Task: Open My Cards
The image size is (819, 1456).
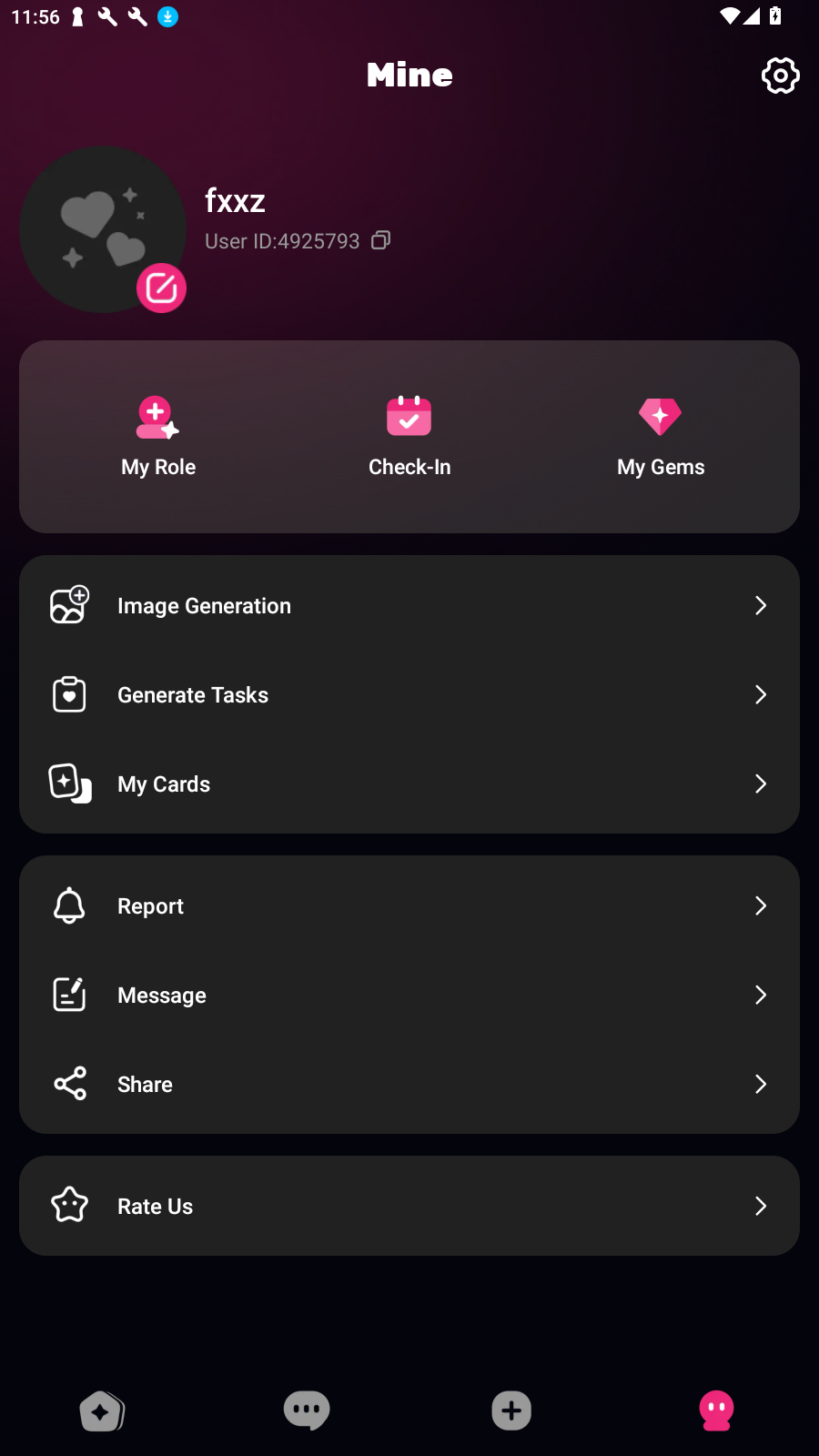Action: 409,784
